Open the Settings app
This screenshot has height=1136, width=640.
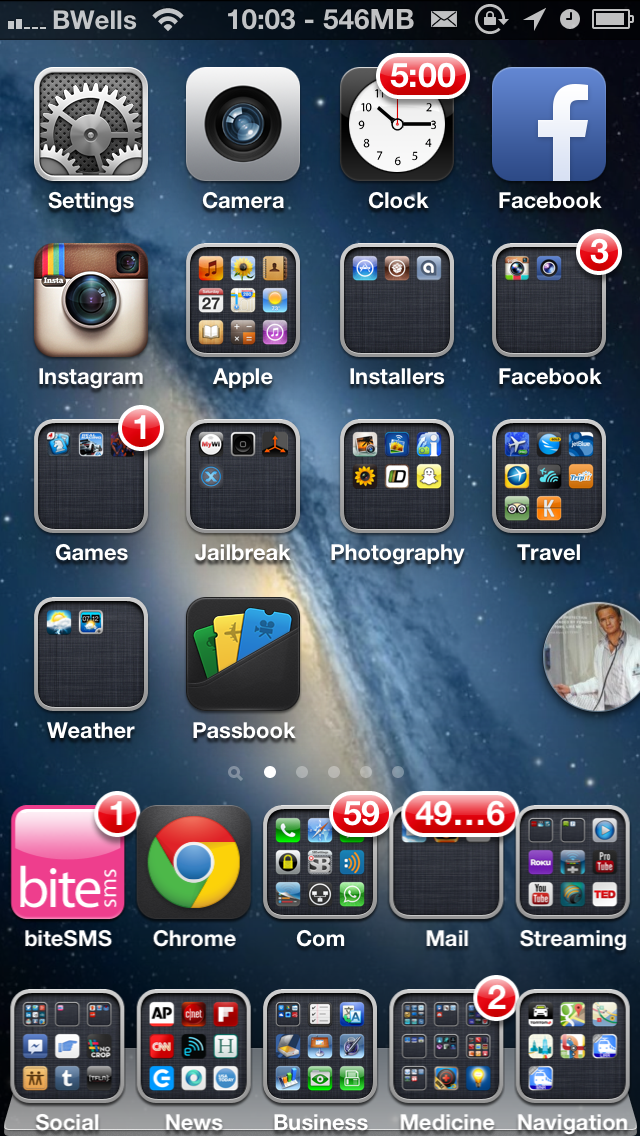point(91,124)
